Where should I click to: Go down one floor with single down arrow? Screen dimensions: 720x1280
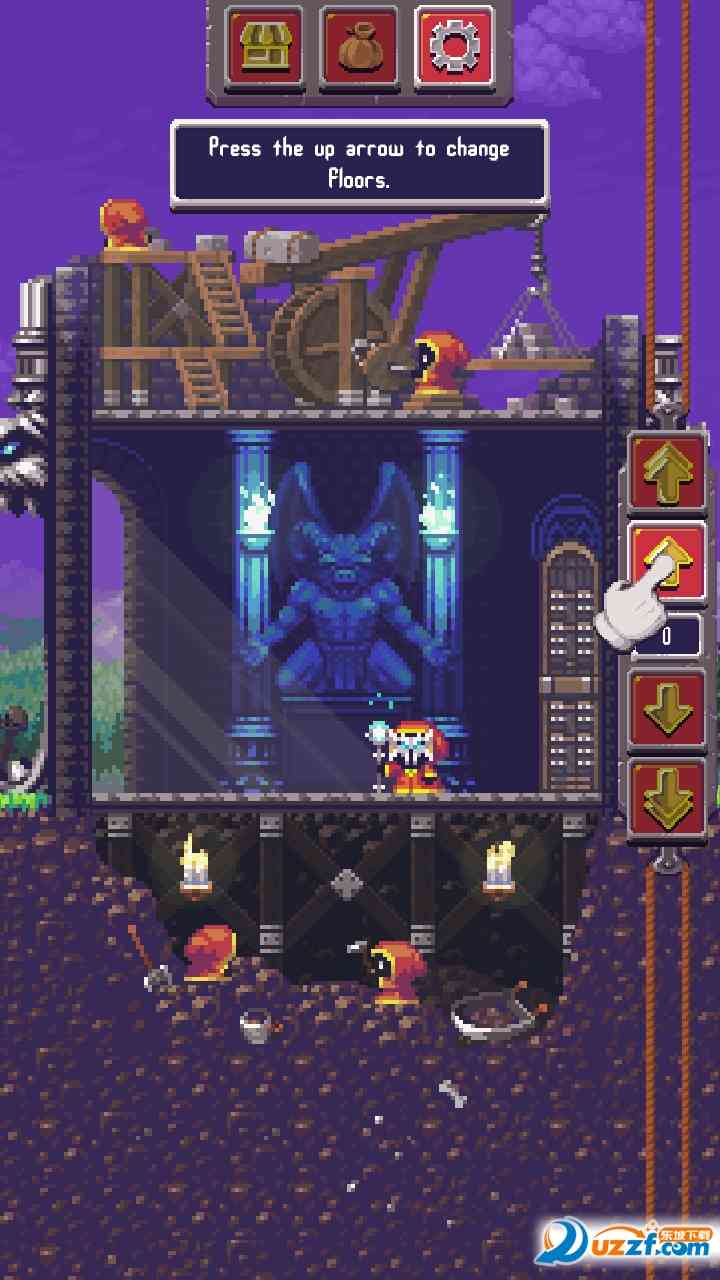click(x=667, y=708)
